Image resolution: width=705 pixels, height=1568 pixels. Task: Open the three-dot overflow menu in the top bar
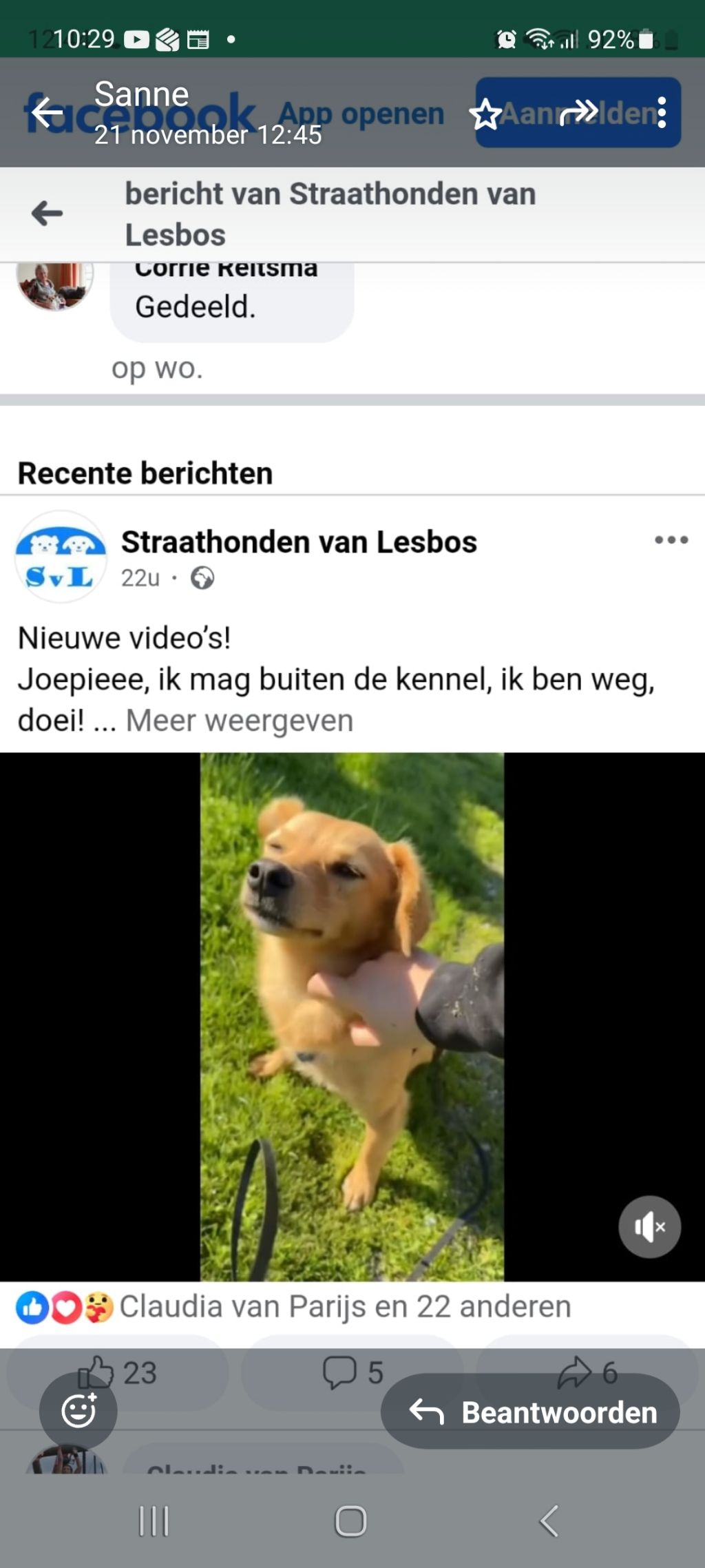click(x=662, y=112)
